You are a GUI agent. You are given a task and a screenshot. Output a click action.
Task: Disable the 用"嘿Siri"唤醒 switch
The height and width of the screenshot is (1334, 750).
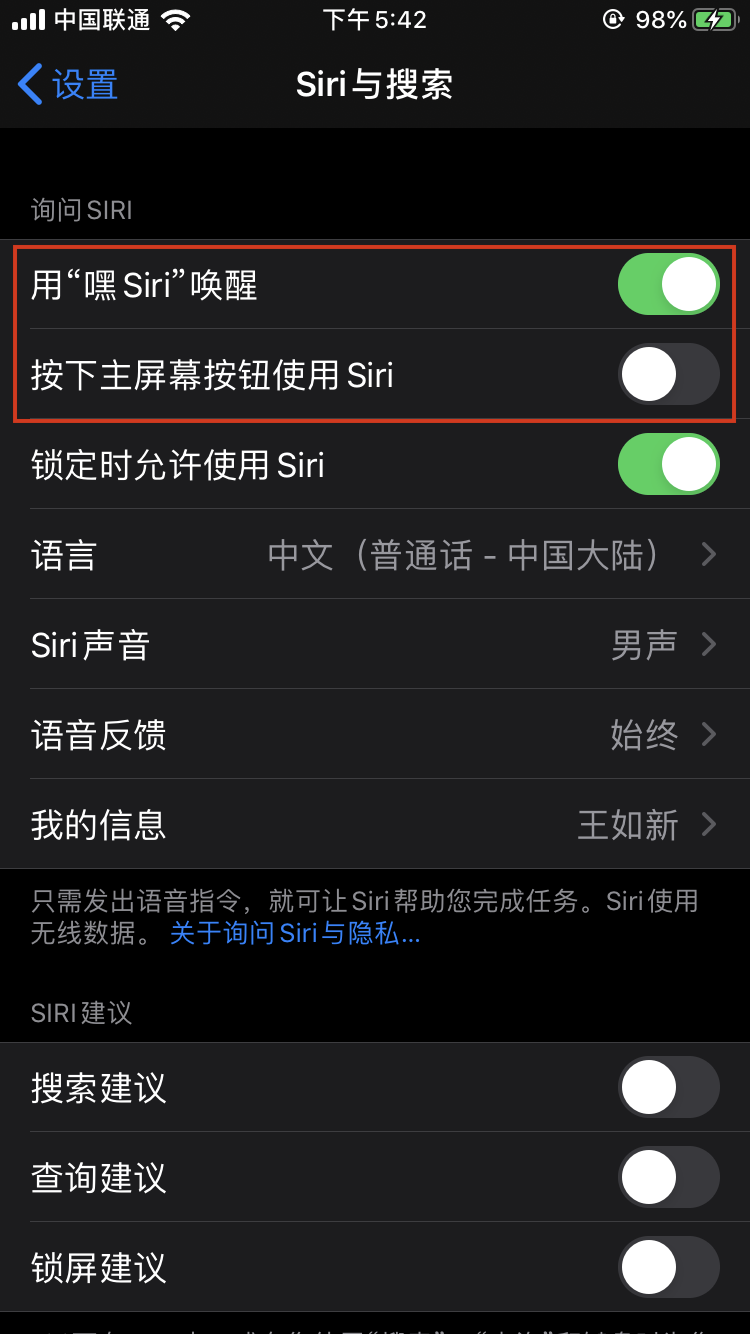tap(668, 284)
